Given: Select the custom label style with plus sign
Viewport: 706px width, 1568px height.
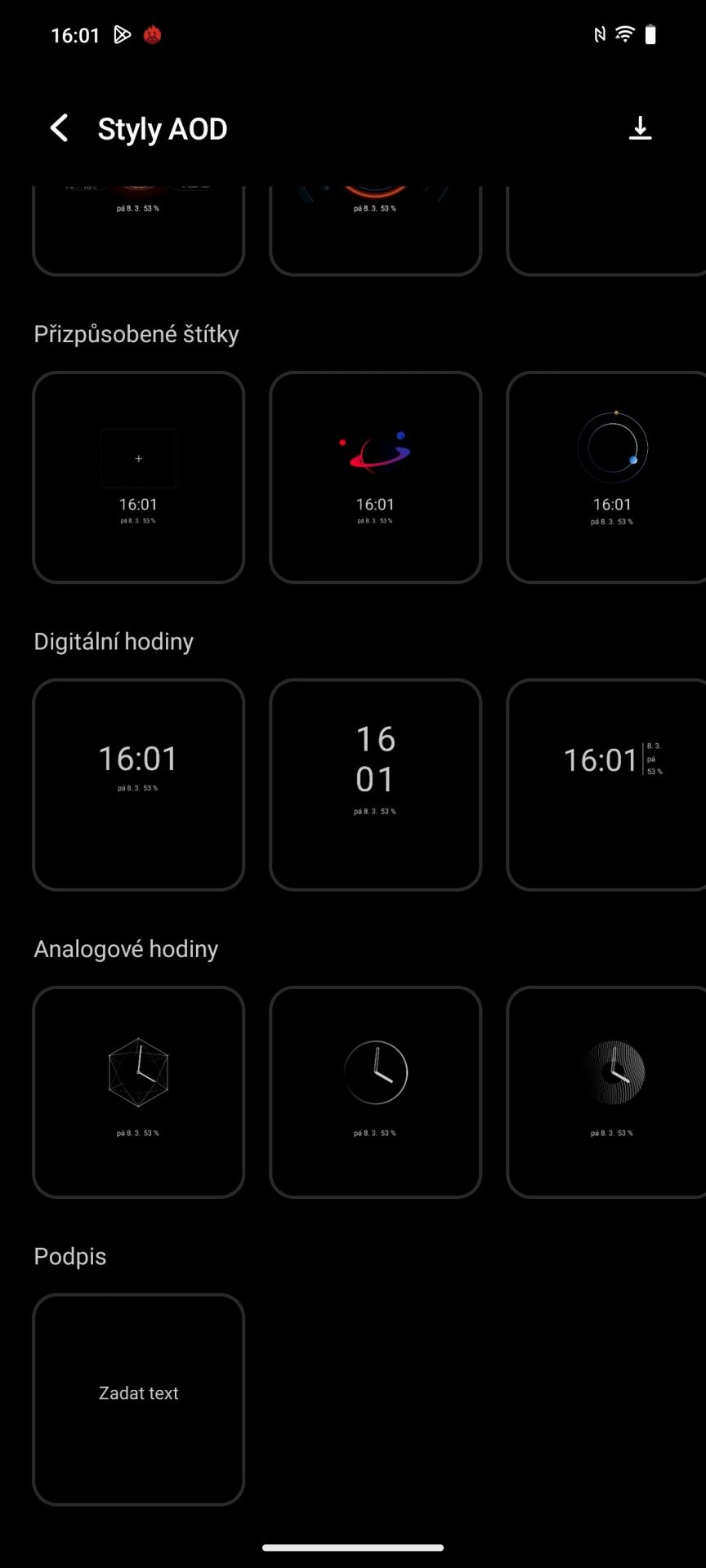Looking at the screenshot, I should pyautogui.click(x=139, y=478).
